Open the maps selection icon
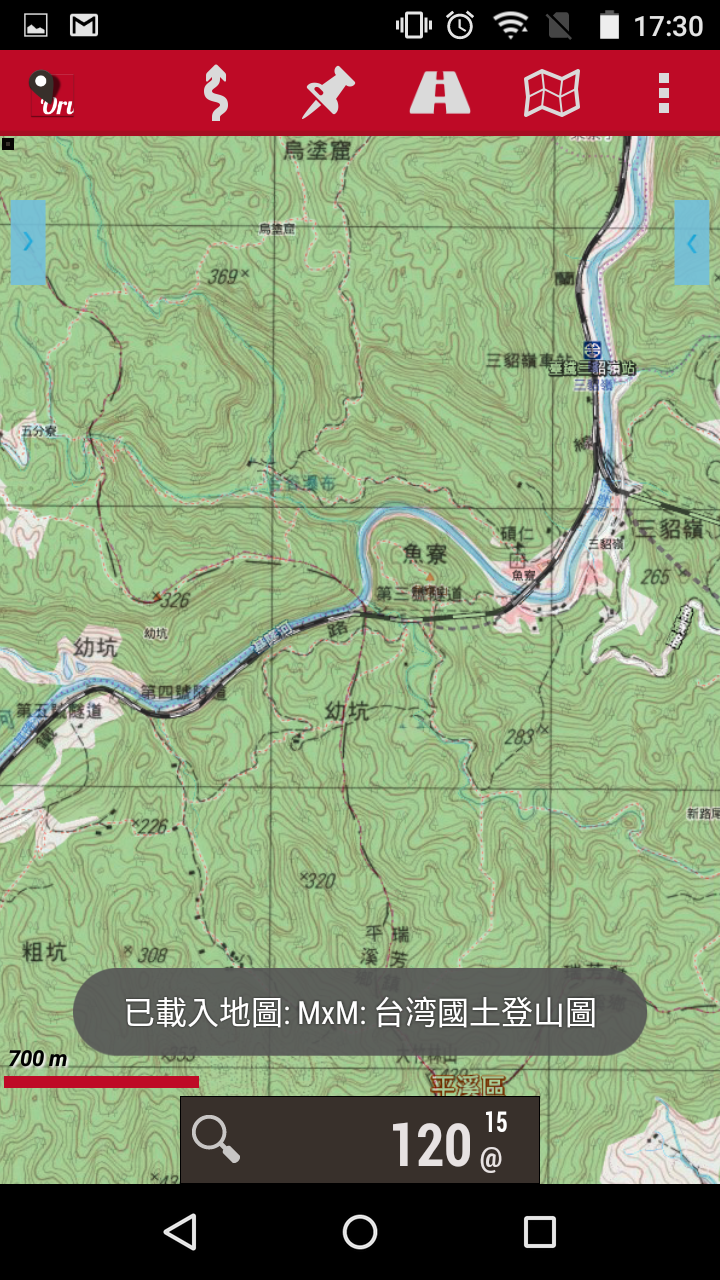This screenshot has width=720, height=1280. point(552,94)
